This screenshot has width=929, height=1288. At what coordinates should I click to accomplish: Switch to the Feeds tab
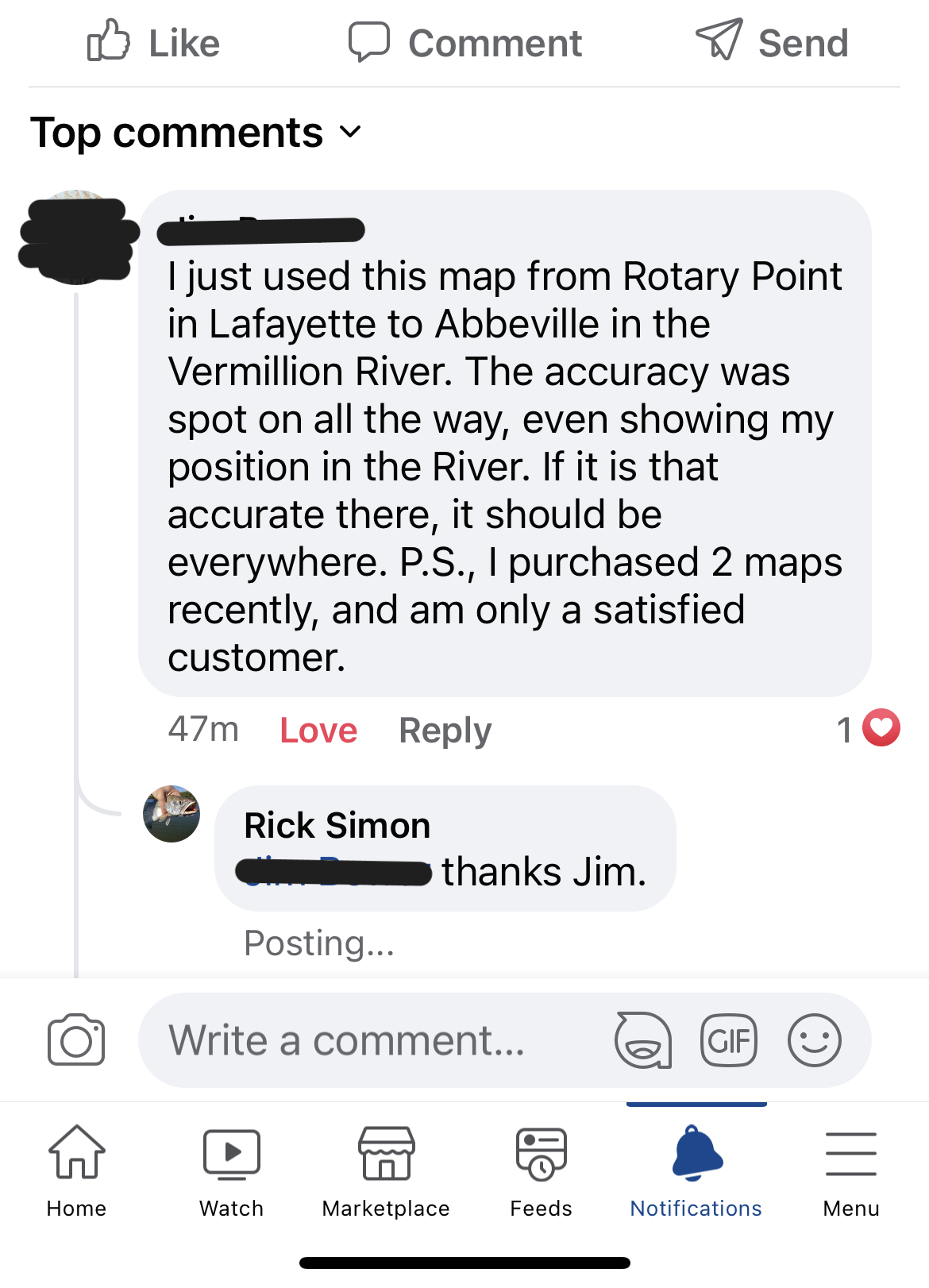541,1170
